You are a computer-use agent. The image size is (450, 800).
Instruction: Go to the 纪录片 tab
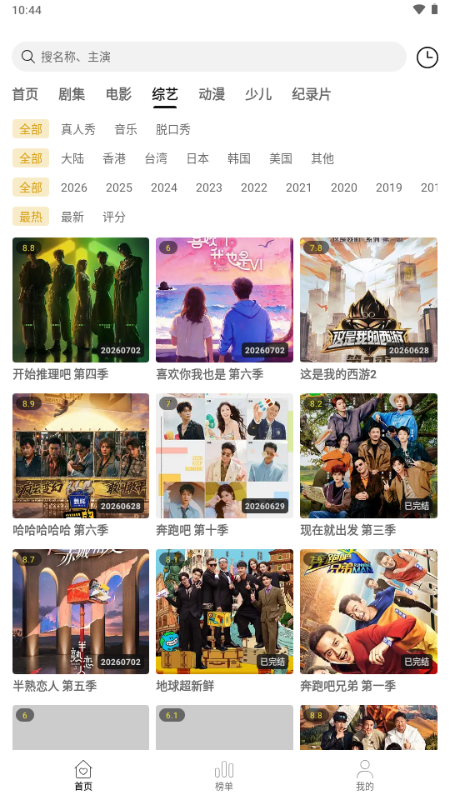click(311, 94)
